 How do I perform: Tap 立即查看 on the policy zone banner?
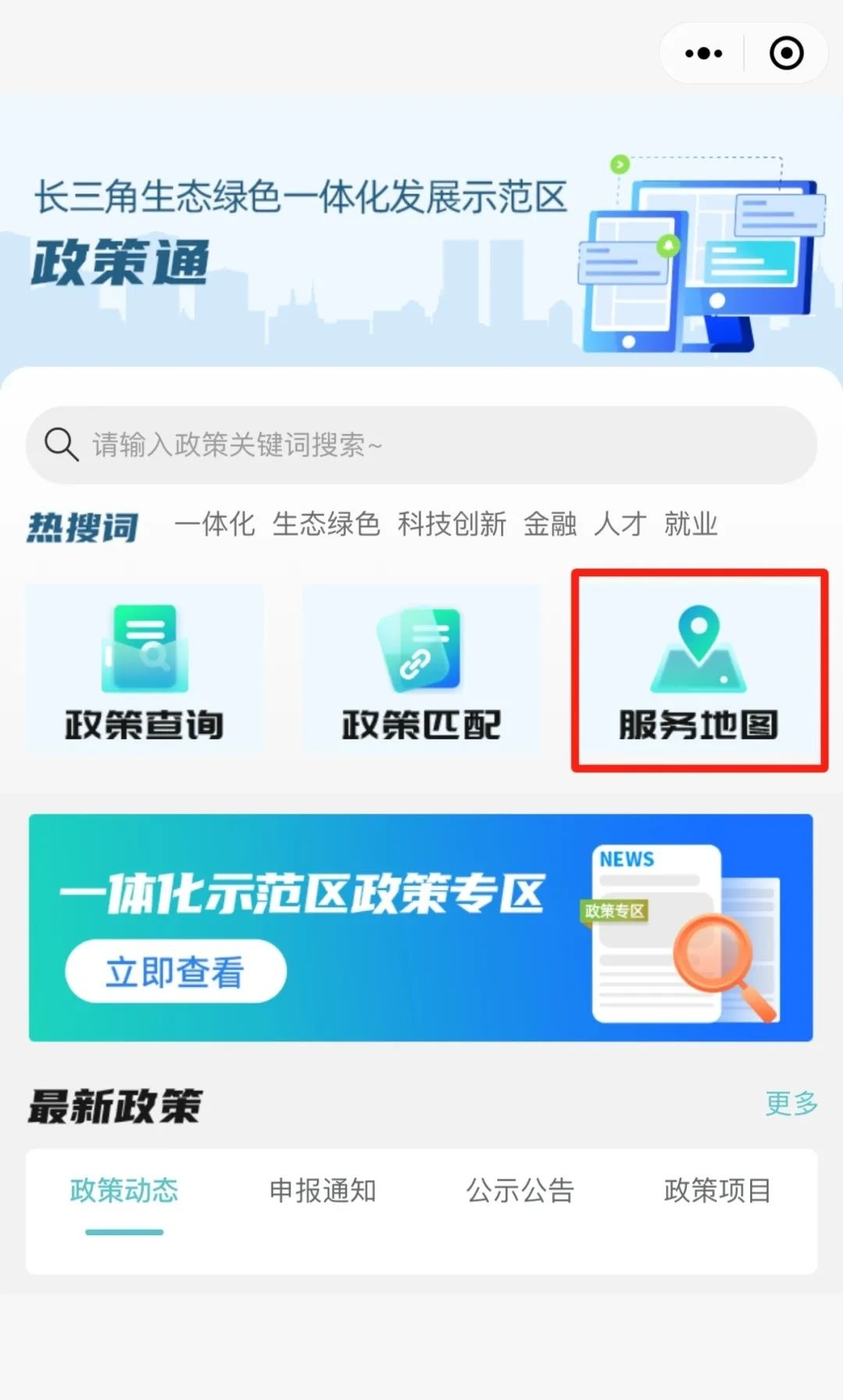(x=176, y=972)
